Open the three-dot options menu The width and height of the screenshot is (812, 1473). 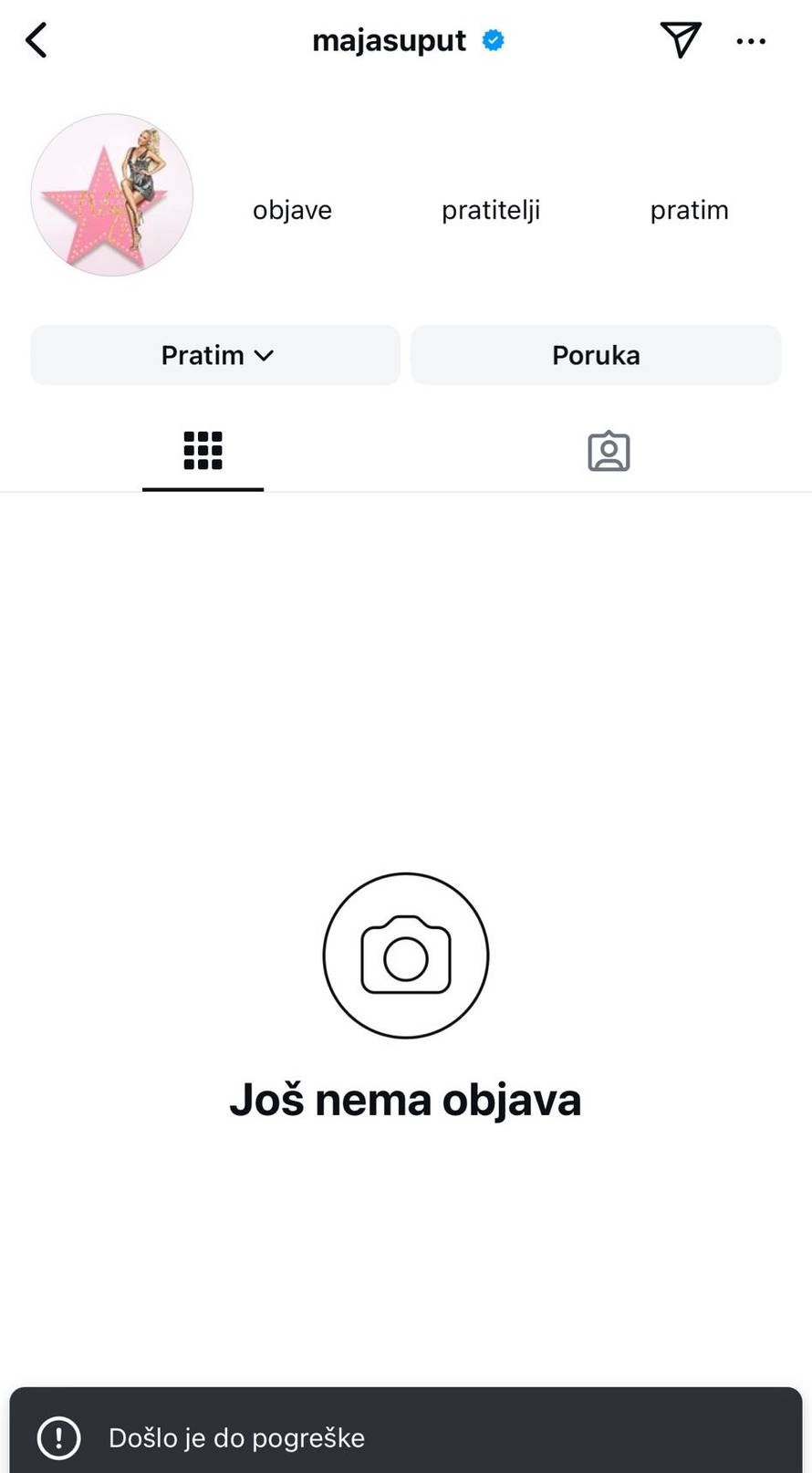click(750, 41)
